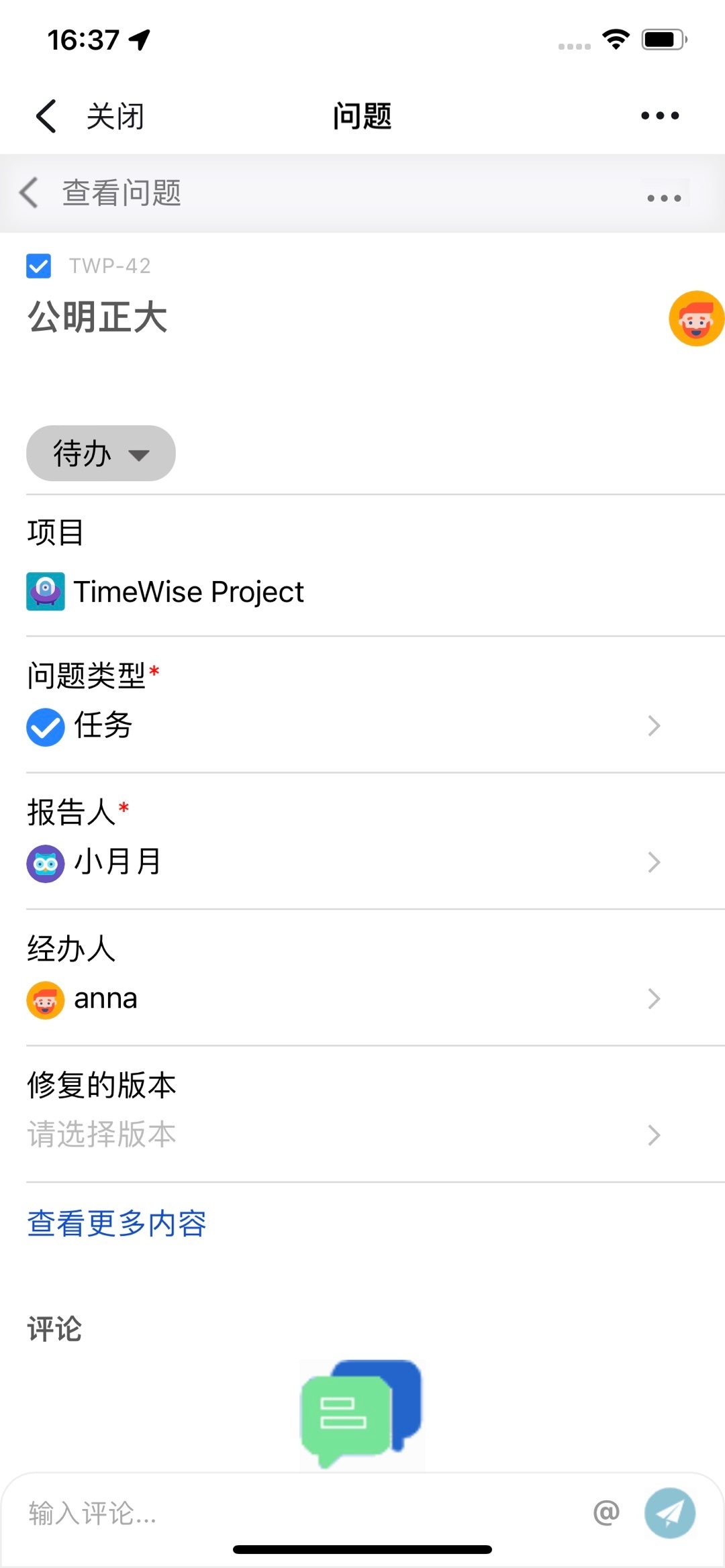The image size is (725, 1568).
Task: Open the top-right overflow menu of 问题
Action: (x=660, y=115)
